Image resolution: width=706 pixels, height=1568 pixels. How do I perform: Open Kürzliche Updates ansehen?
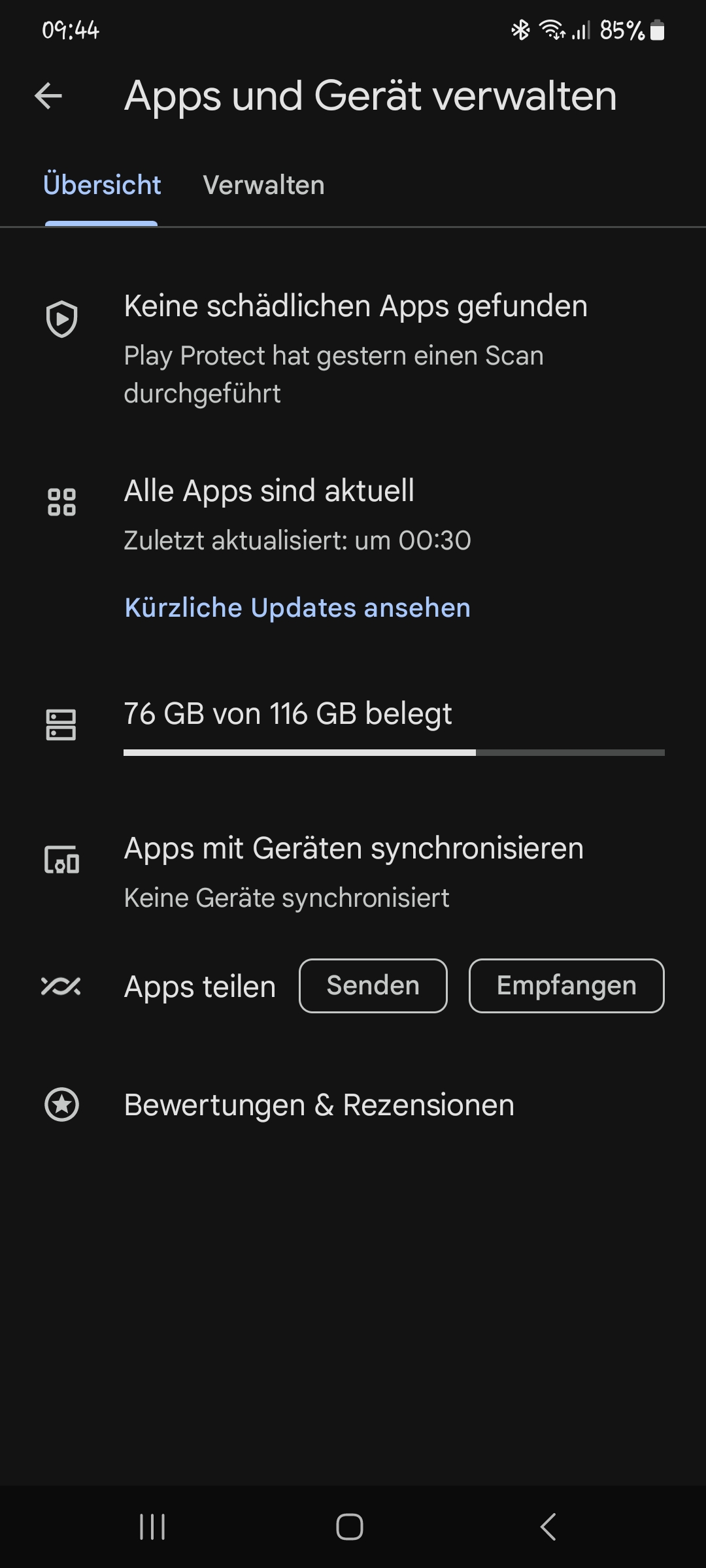(x=297, y=608)
